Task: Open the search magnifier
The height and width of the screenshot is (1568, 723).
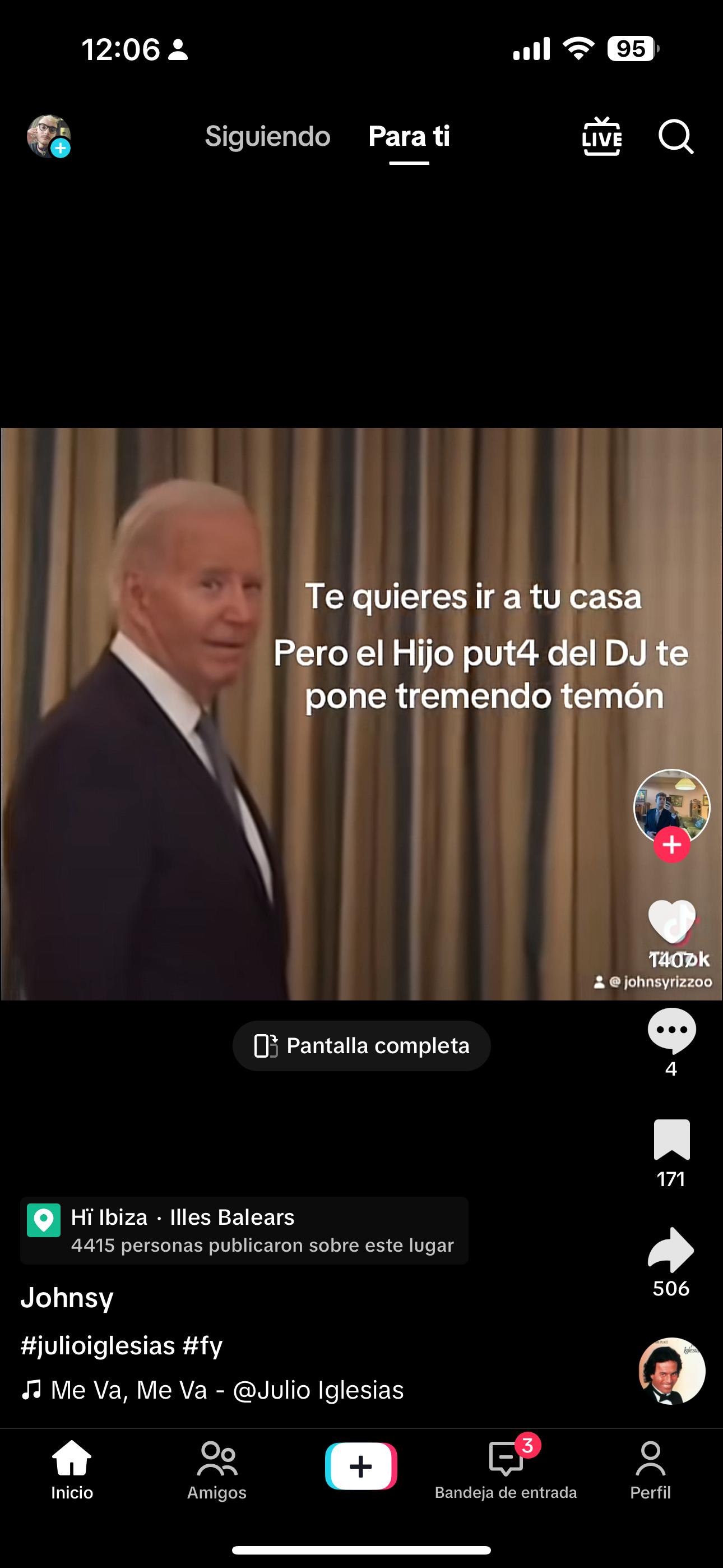Action: tap(675, 136)
